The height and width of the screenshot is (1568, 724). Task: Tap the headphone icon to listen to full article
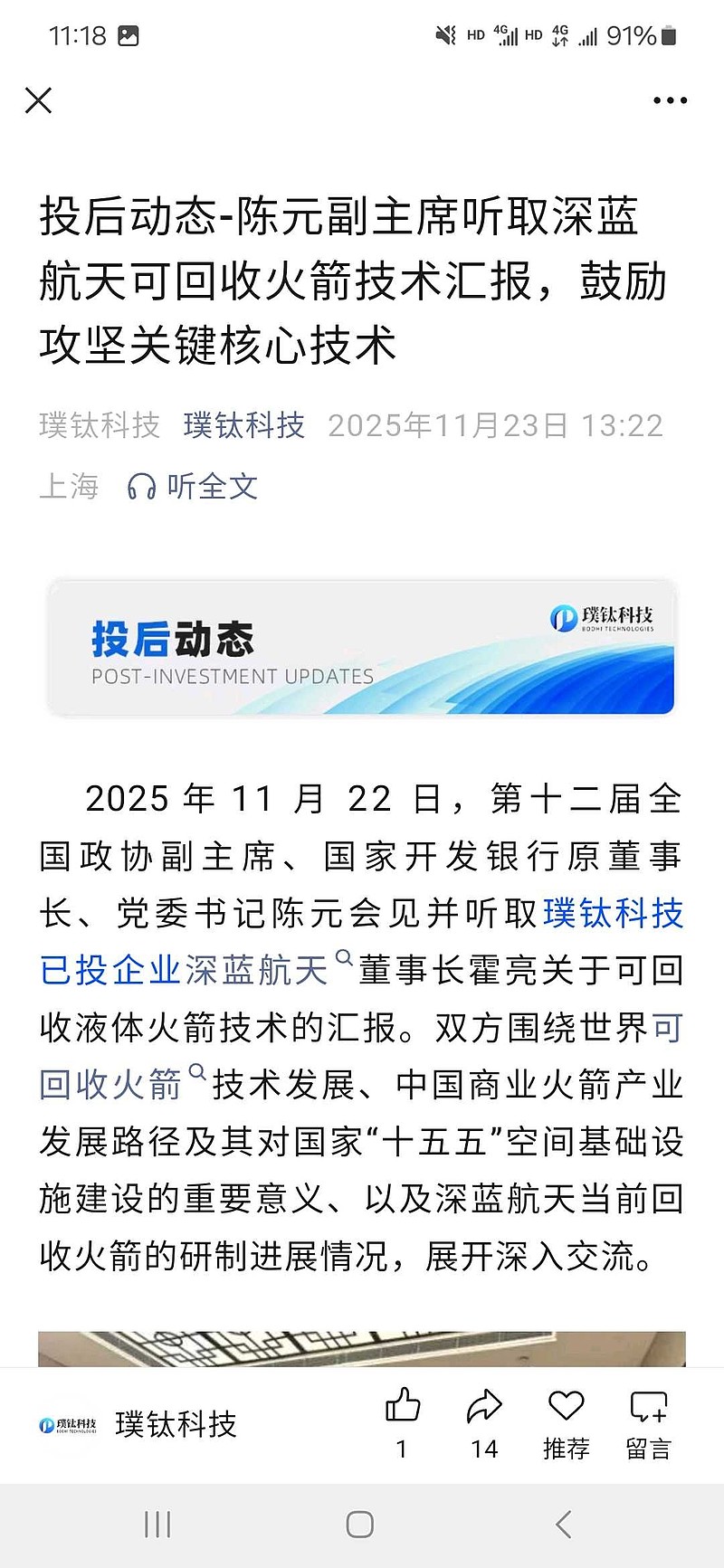pyautogui.click(x=140, y=486)
